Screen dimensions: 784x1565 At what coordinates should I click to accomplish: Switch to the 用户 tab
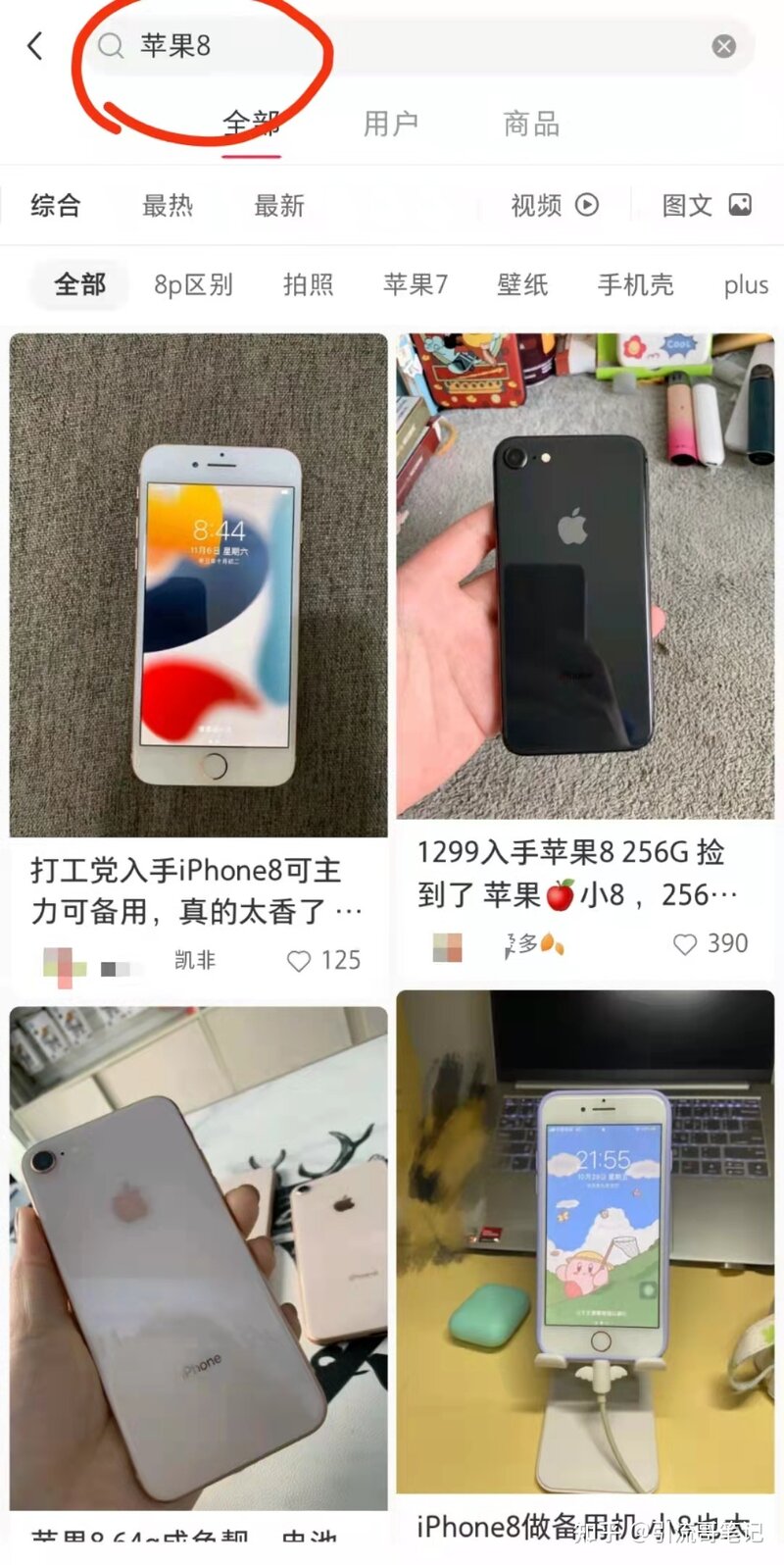[390, 124]
